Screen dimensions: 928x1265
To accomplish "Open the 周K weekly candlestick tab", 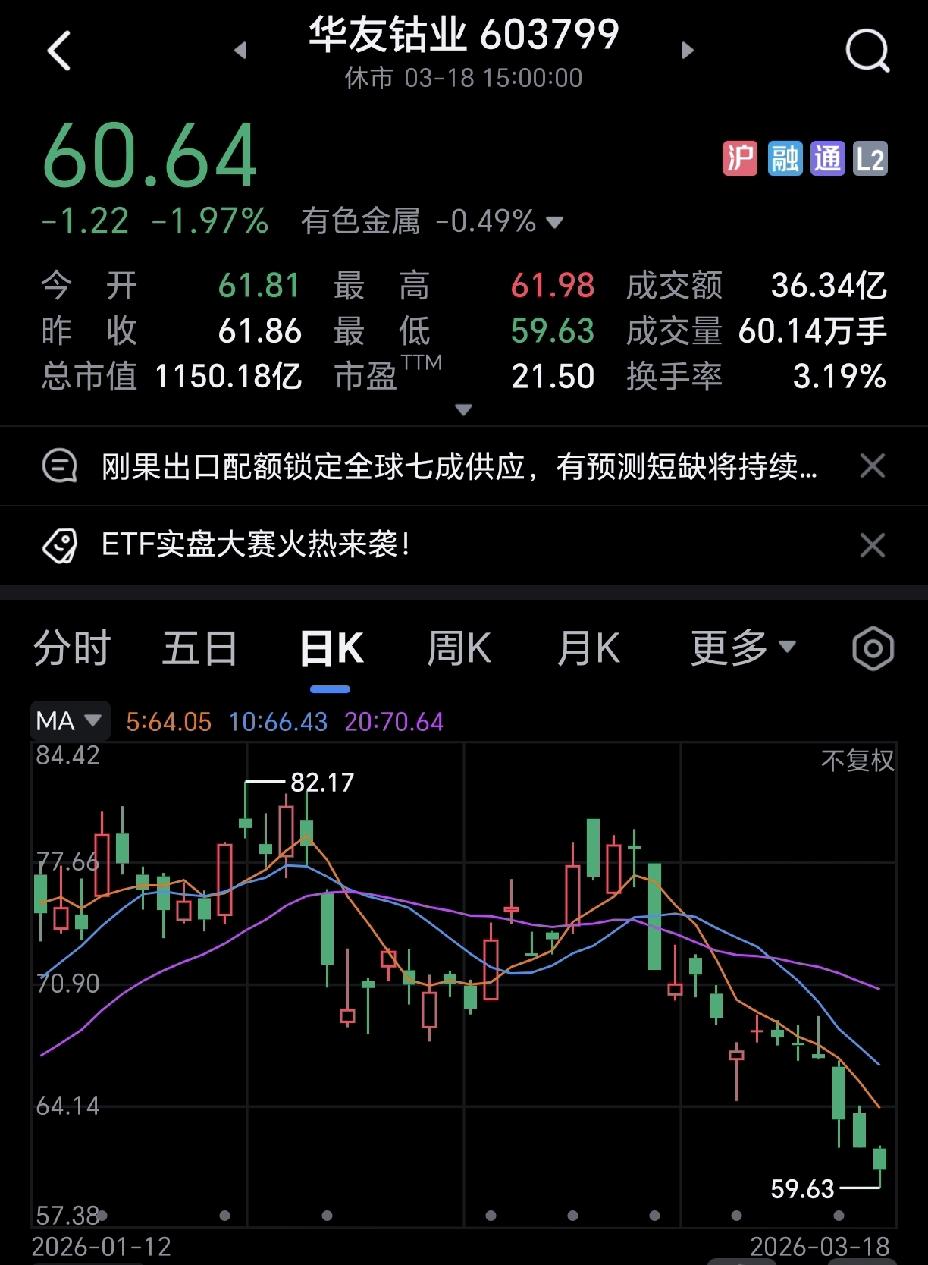I will click(458, 649).
